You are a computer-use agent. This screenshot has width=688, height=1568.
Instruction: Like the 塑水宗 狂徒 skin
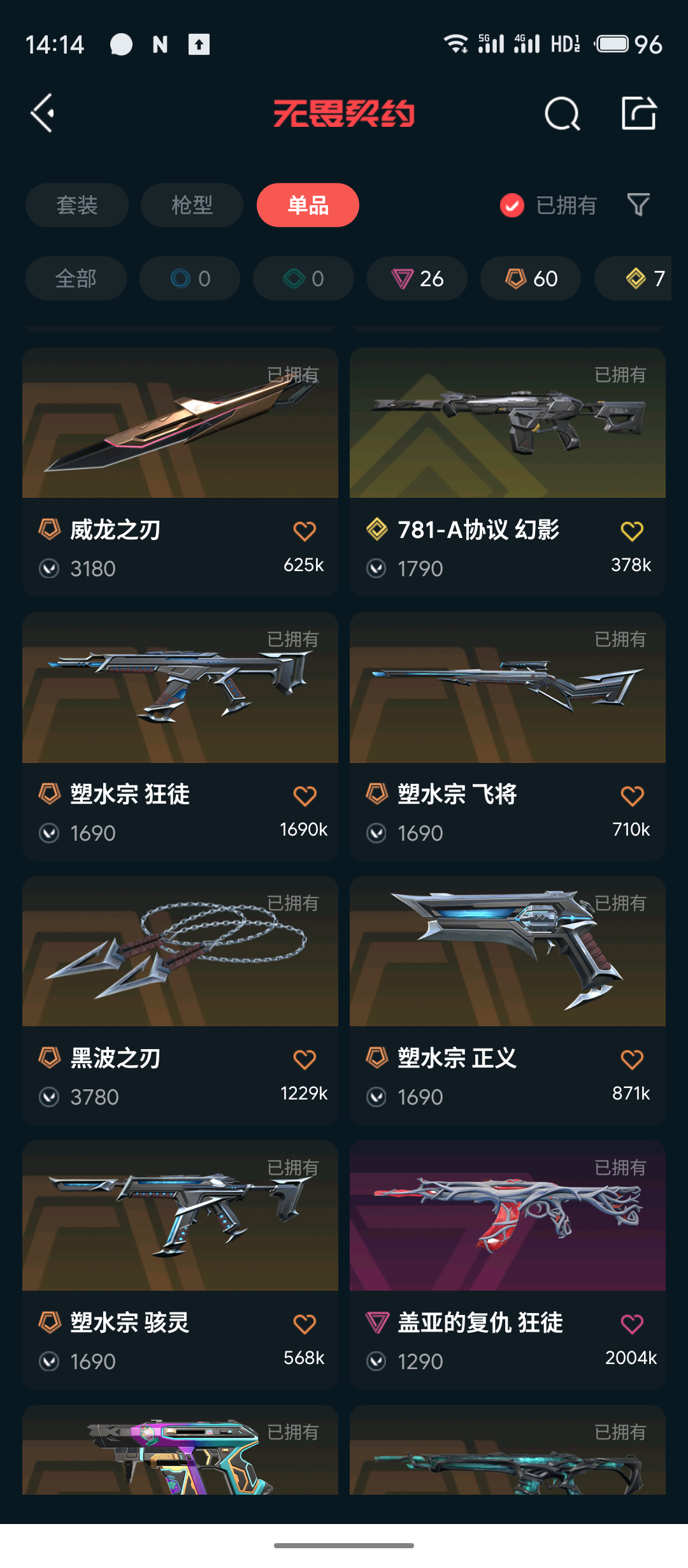coord(305,795)
